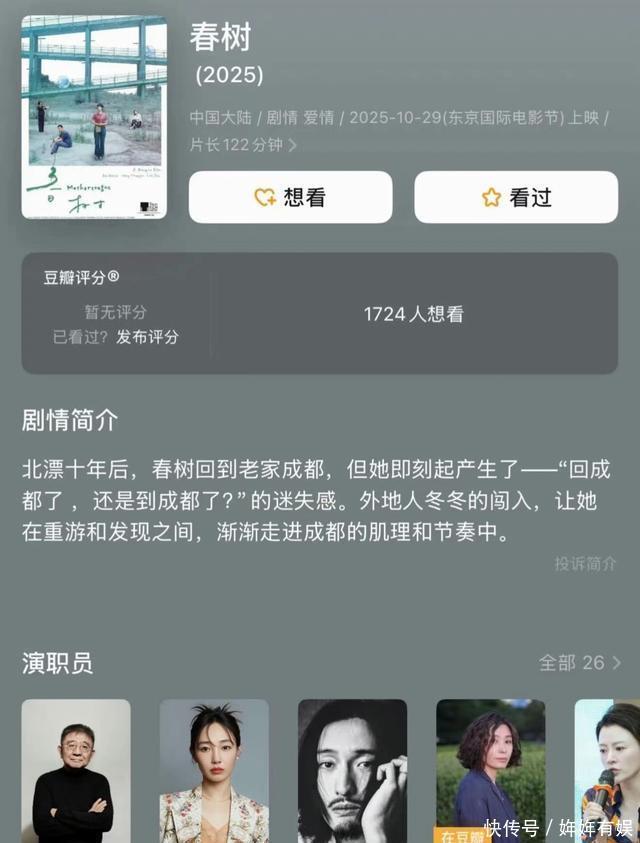Open the actress in the floral jacket
This screenshot has width=640, height=843.
coord(214,770)
